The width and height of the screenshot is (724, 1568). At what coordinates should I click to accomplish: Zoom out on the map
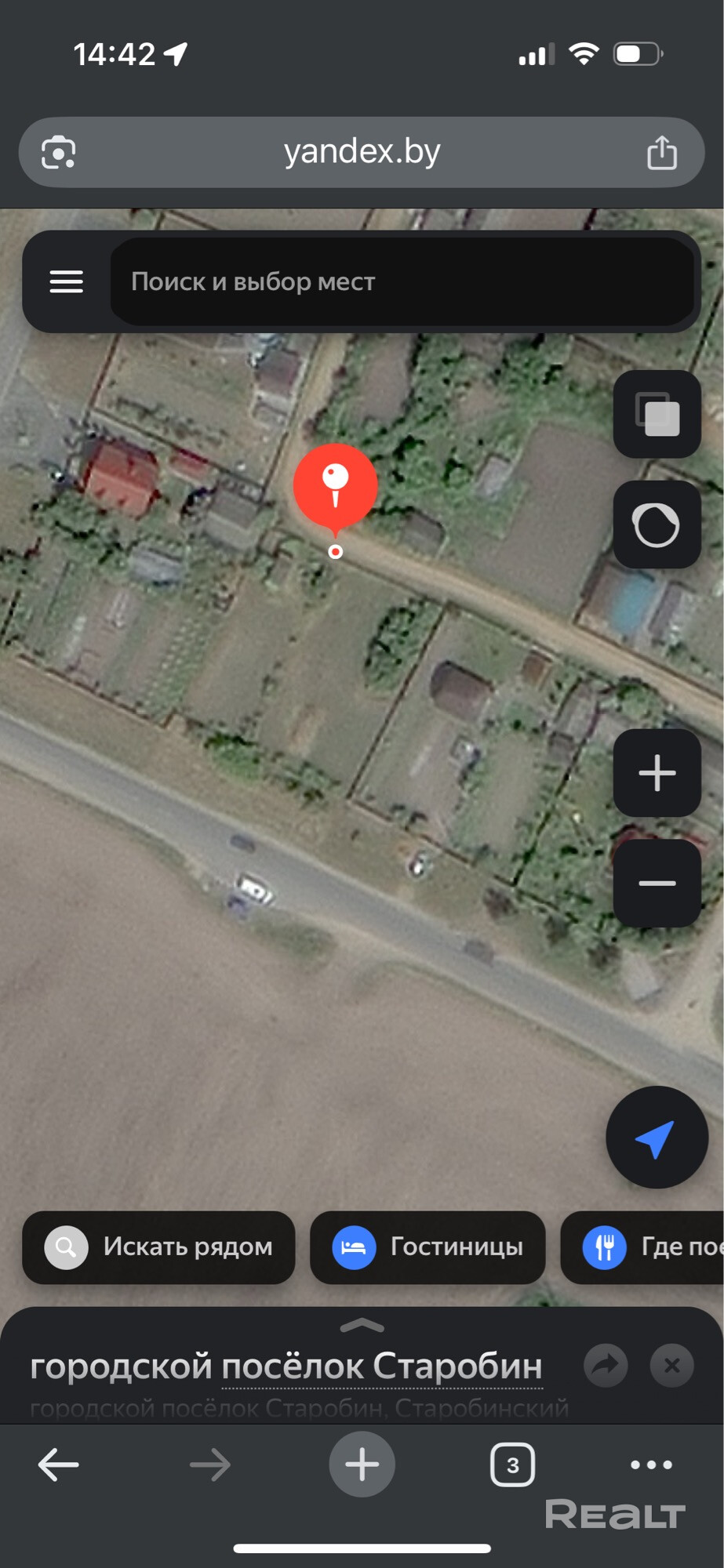click(657, 884)
